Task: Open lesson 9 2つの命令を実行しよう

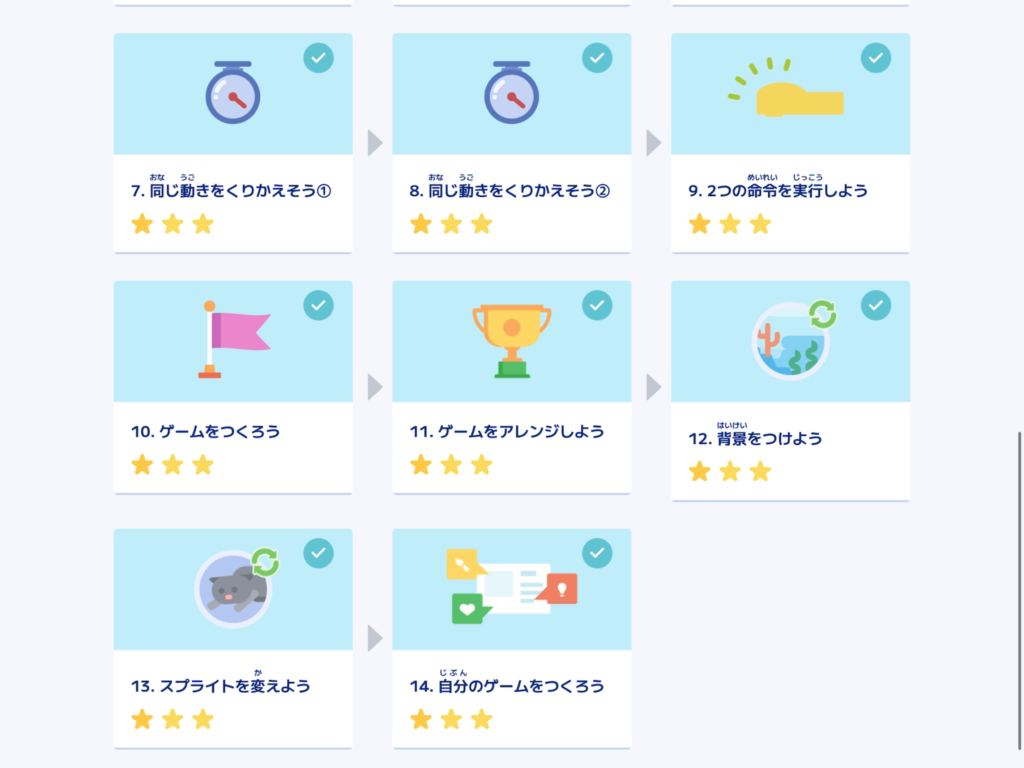Action: (x=790, y=143)
